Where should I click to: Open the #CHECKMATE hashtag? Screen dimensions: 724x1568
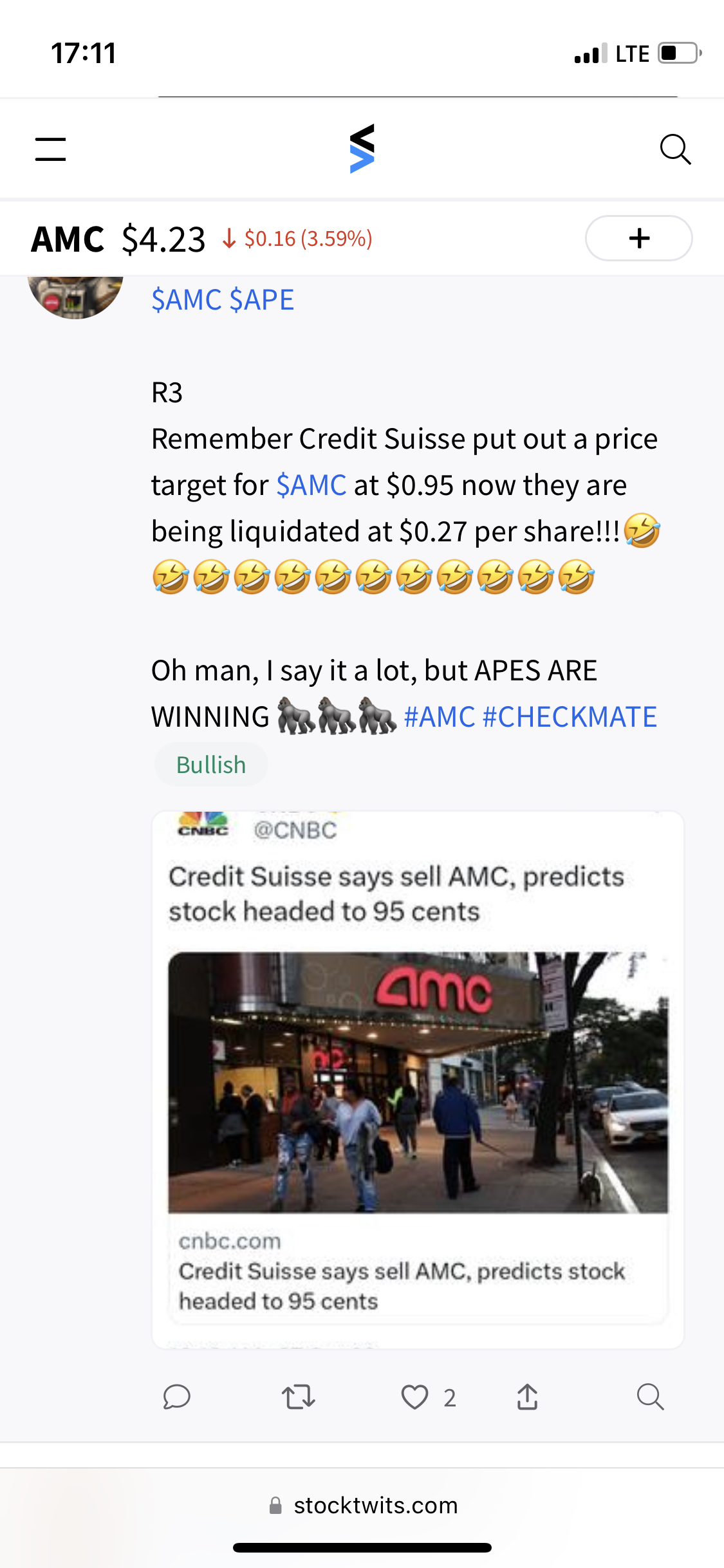[x=570, y=717]
